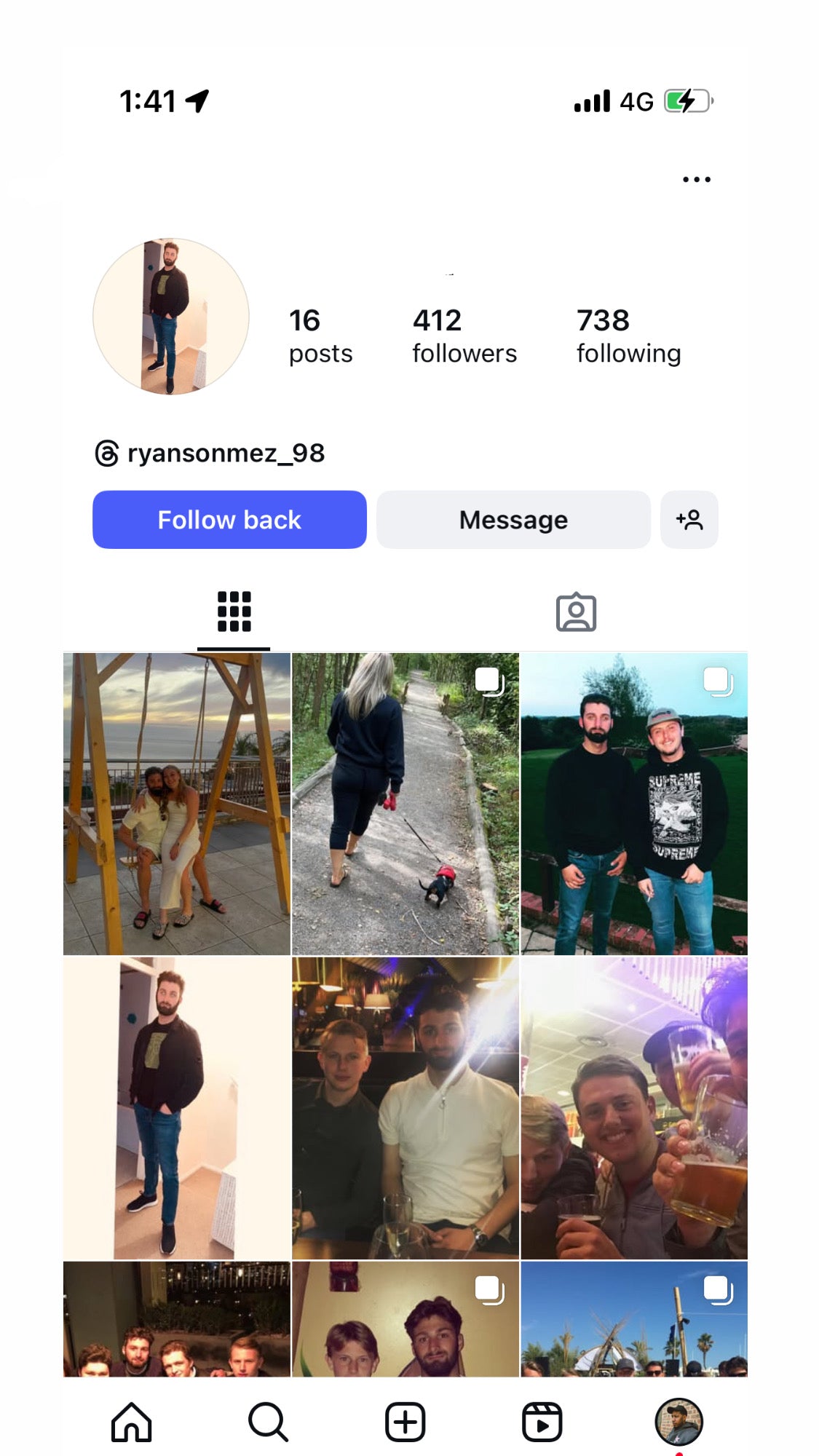The image size is (819, 1456).
Task: Open Message with this user
Action: tap(513, 520)
